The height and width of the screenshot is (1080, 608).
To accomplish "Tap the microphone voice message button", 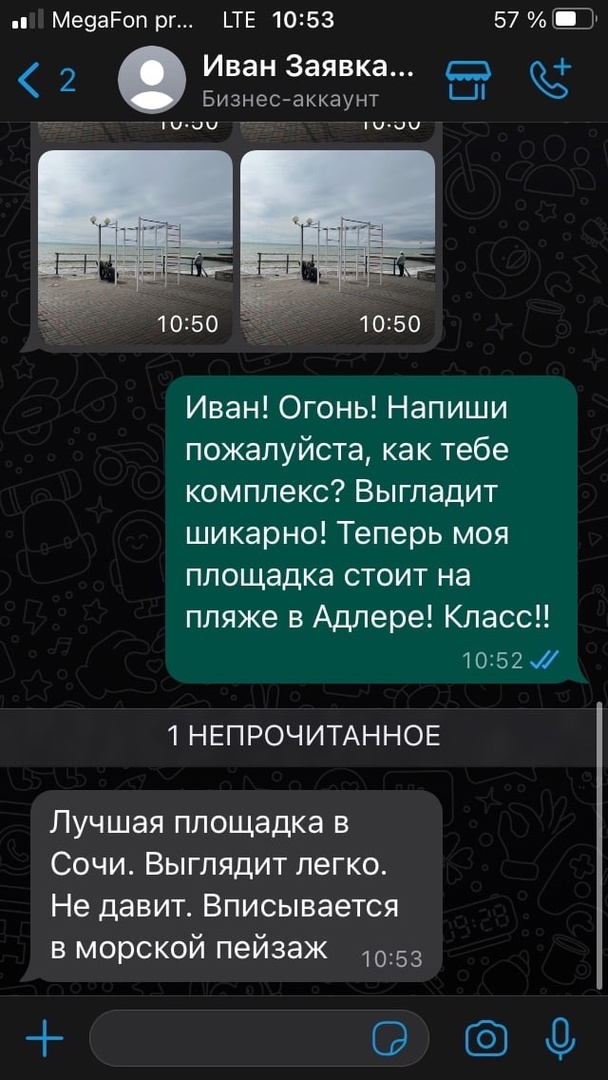I will click(x=560, y=1039).
